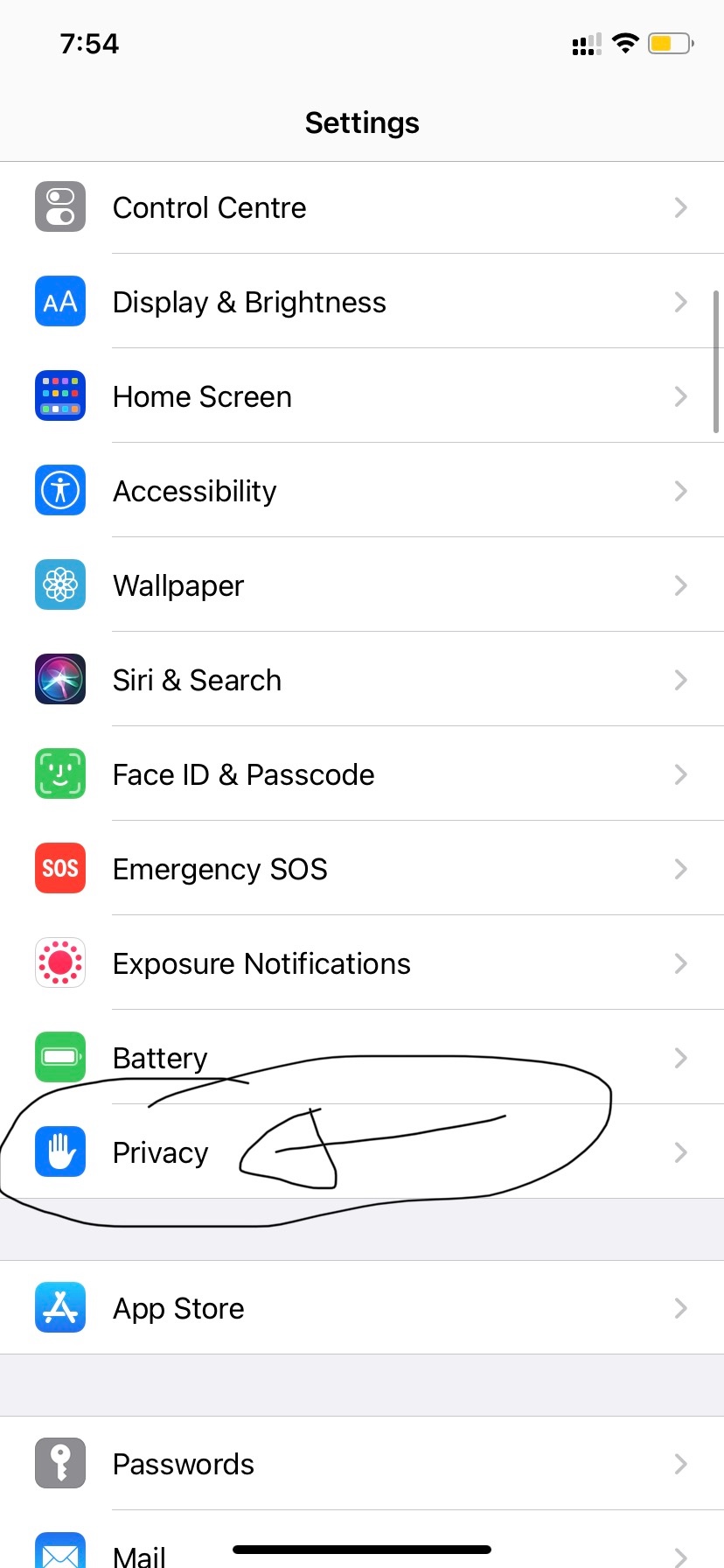This screenshot has width=724, height=1568.
Task: Open Display & Brightness
Action: pos(362,302)
